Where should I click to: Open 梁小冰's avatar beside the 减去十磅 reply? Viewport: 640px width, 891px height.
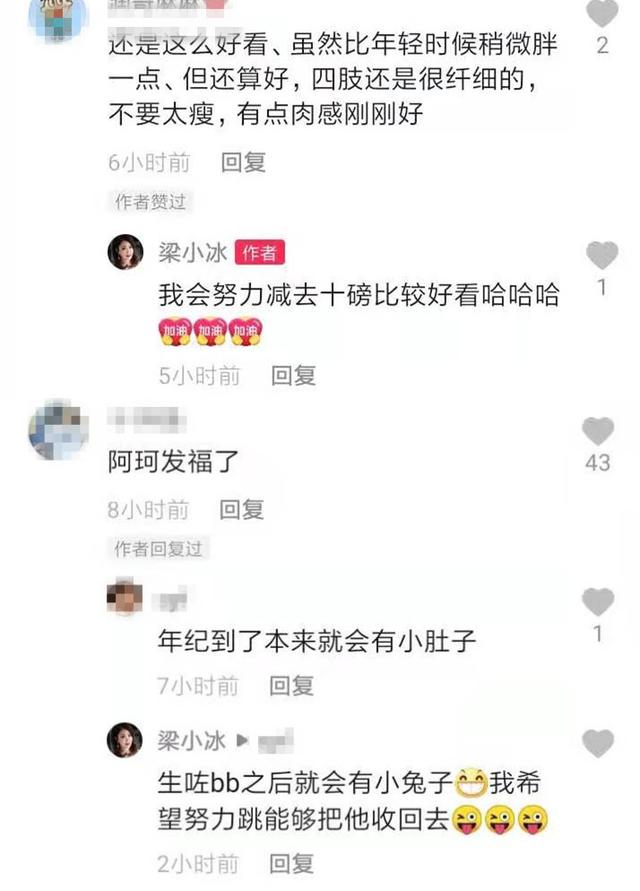126,253
